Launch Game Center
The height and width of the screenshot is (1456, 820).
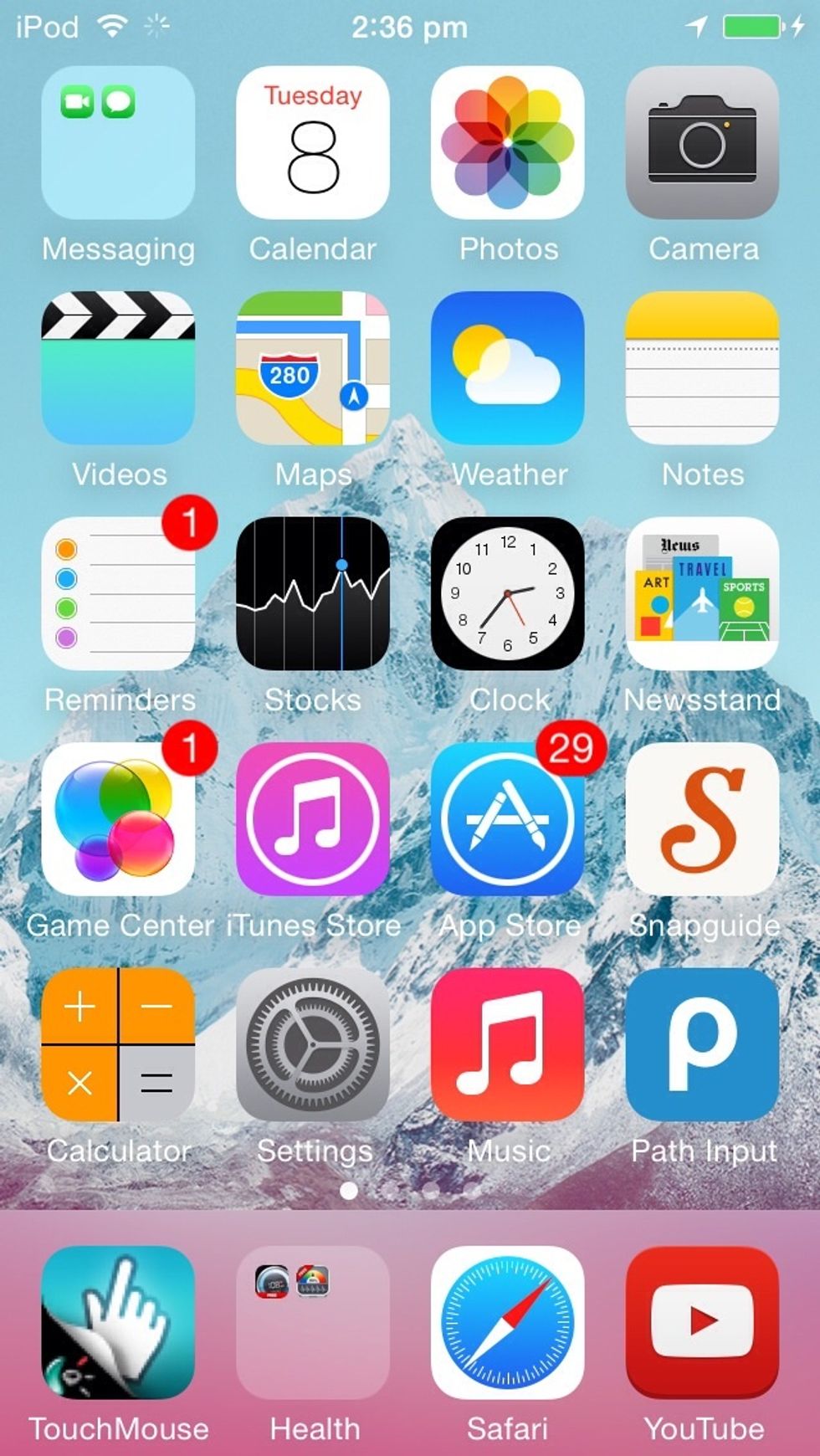[x=117, y=820]
